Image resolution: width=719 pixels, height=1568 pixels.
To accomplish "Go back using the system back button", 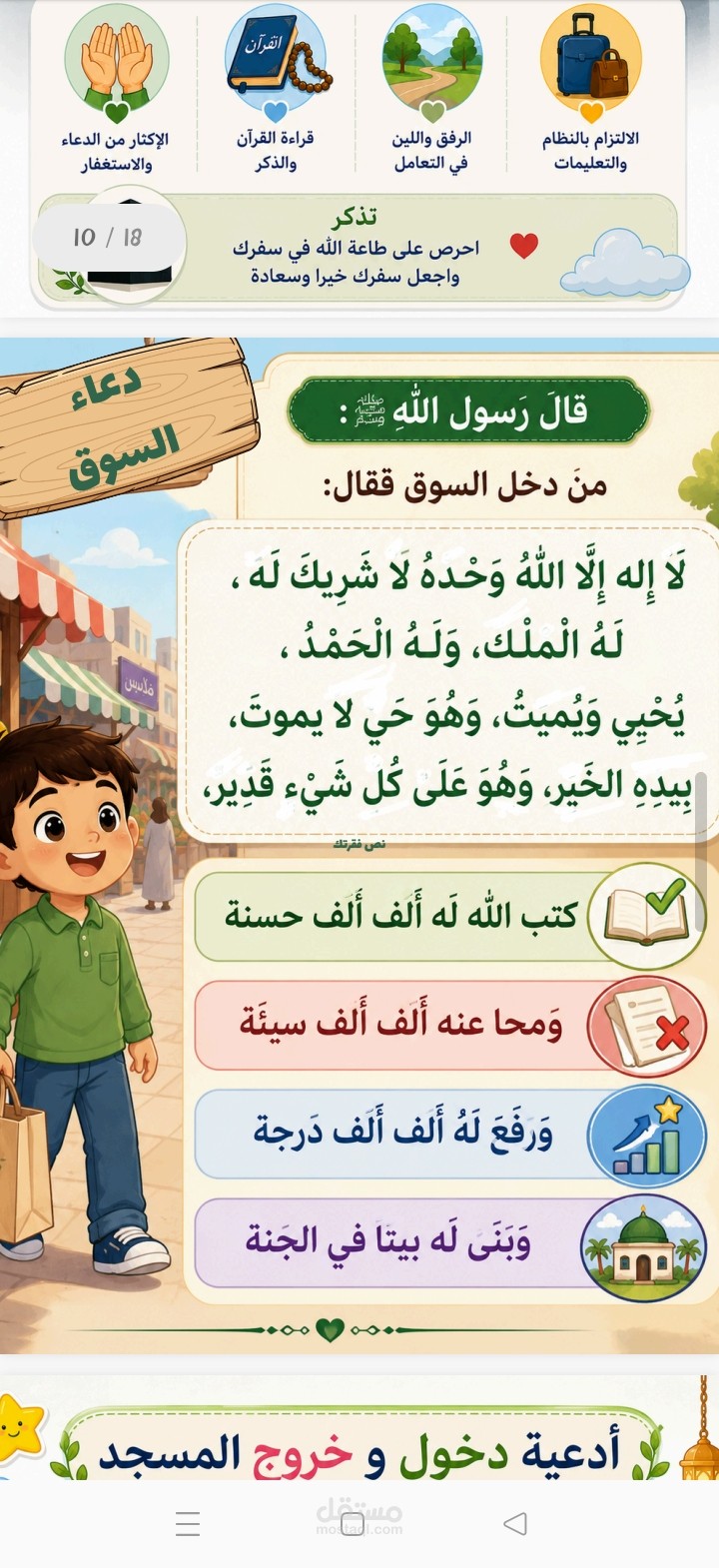I will (515, 1523).
